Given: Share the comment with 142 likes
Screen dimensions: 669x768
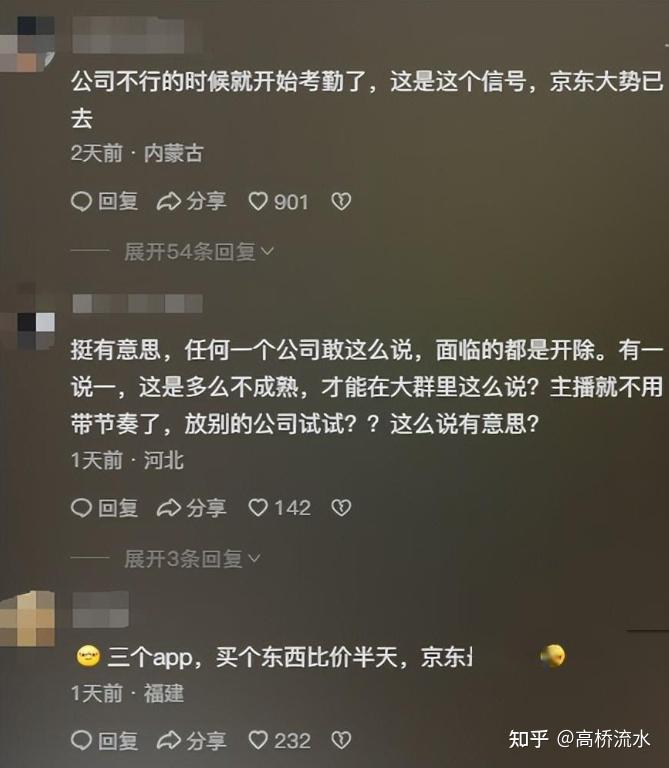Looking at the screenshot, I should (192, 508).
